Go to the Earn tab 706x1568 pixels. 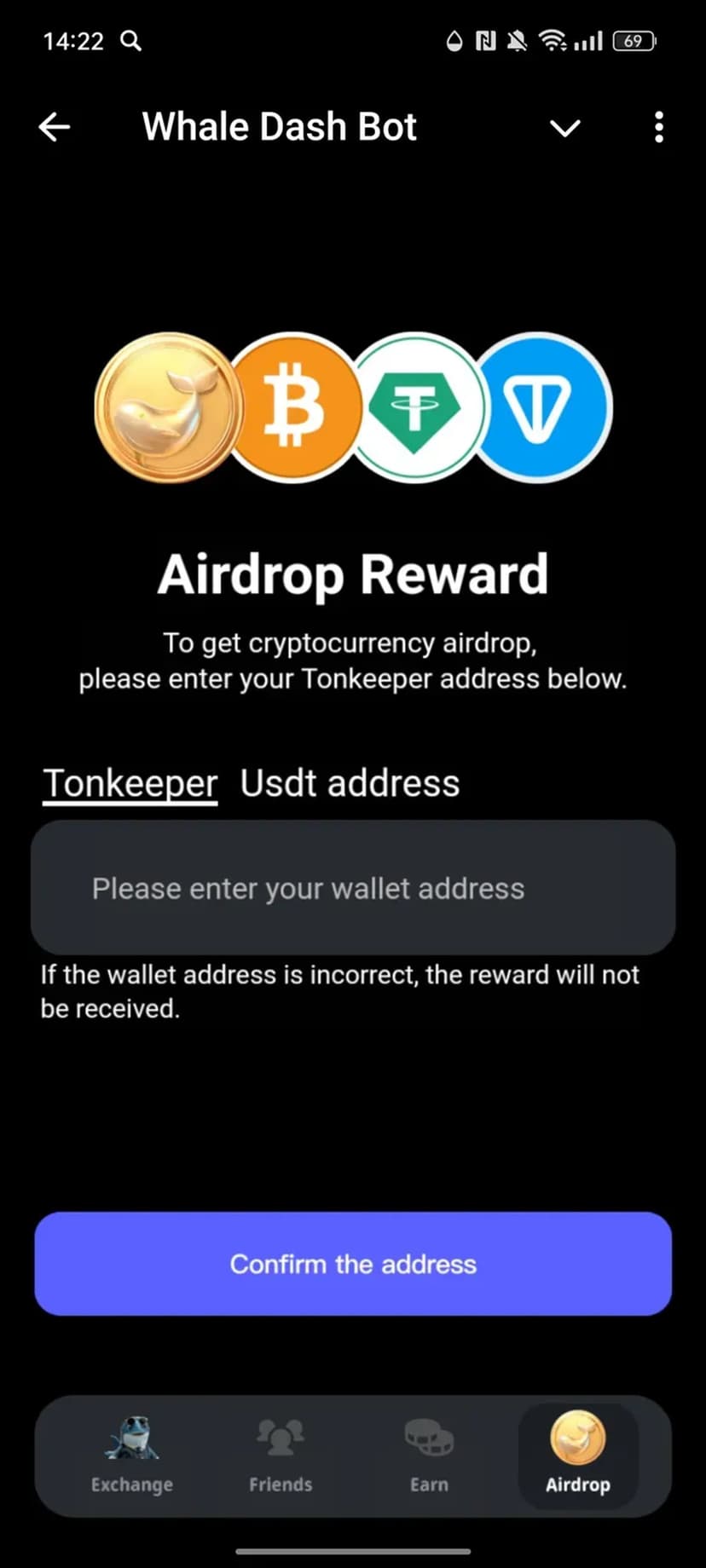click(x=429, y=1456)
